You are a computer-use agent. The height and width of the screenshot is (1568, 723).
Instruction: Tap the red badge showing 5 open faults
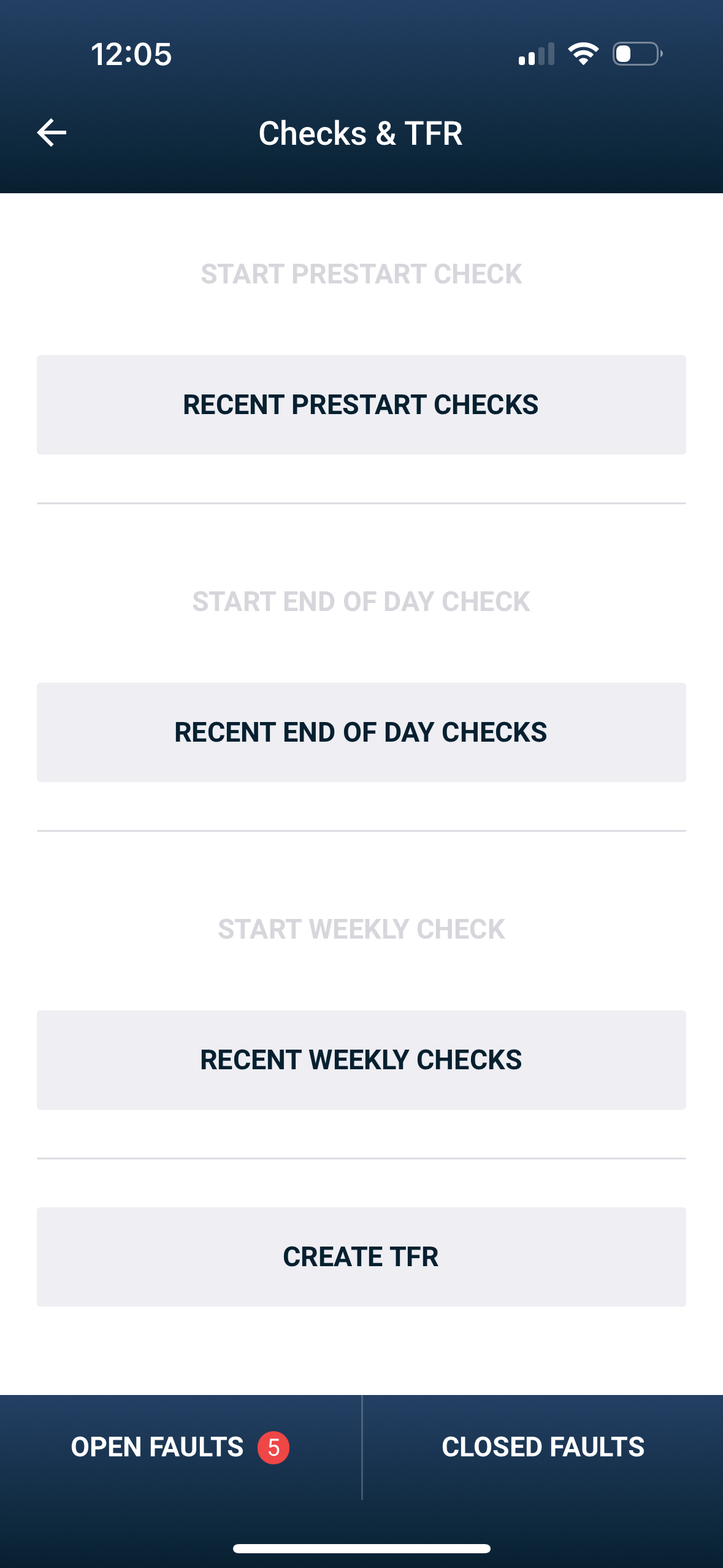[x=274, y=1447]
